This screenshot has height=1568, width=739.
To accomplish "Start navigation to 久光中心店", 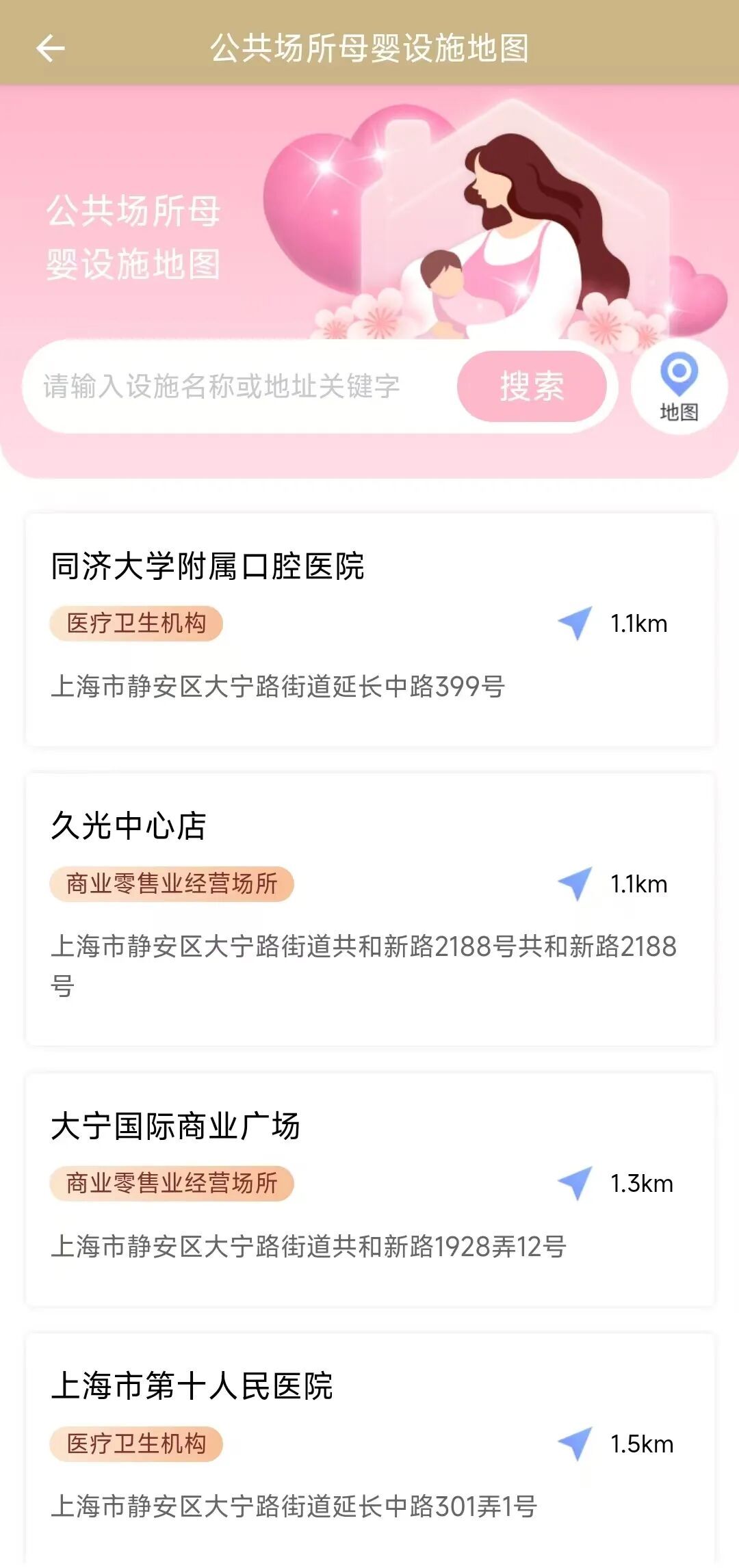I will (575, 883).
